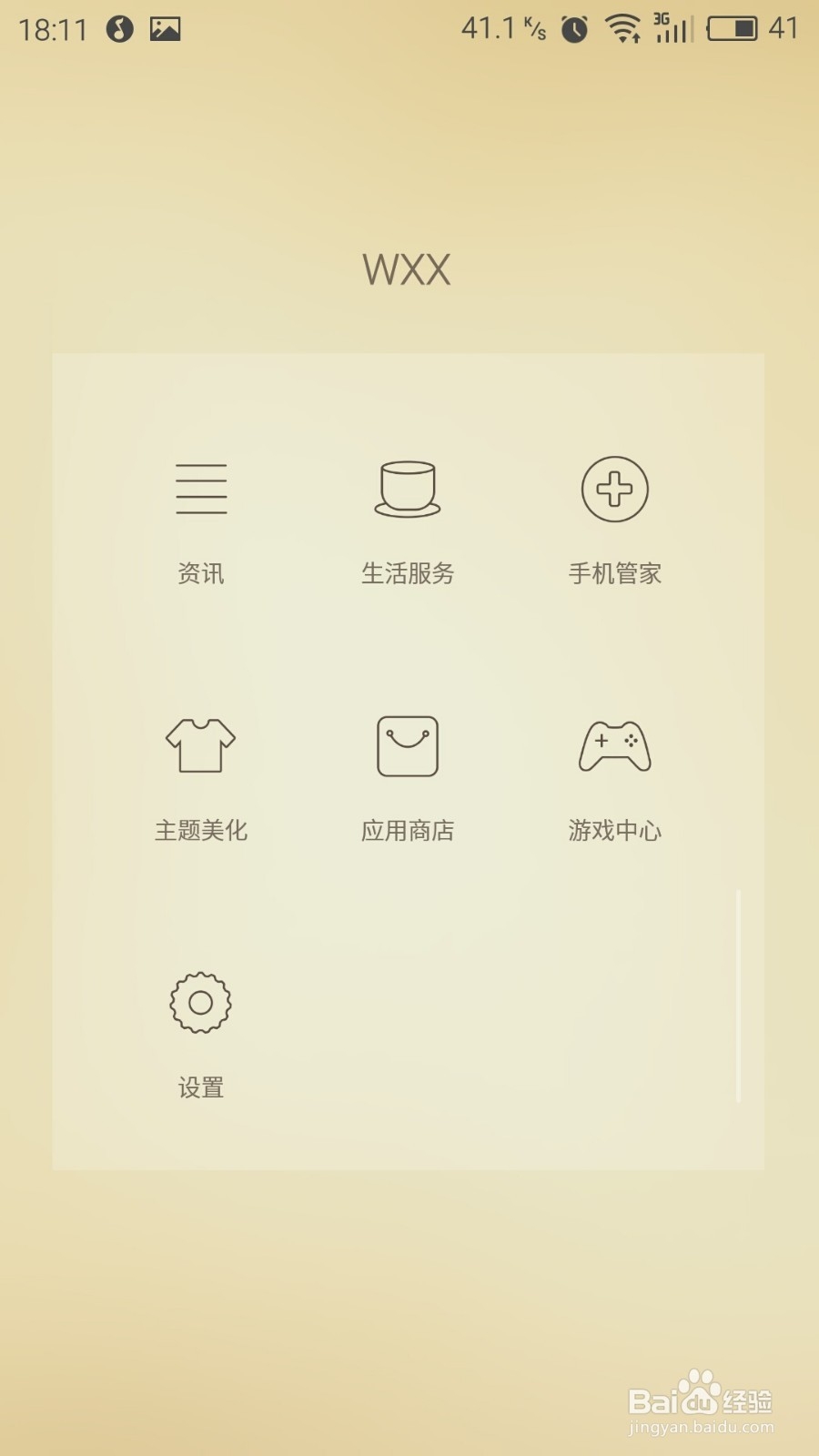The width and height of the screenshot is (819, 1456).
Task: Click the plus-circle icon above 手机管家
Action: click(614, 489)
